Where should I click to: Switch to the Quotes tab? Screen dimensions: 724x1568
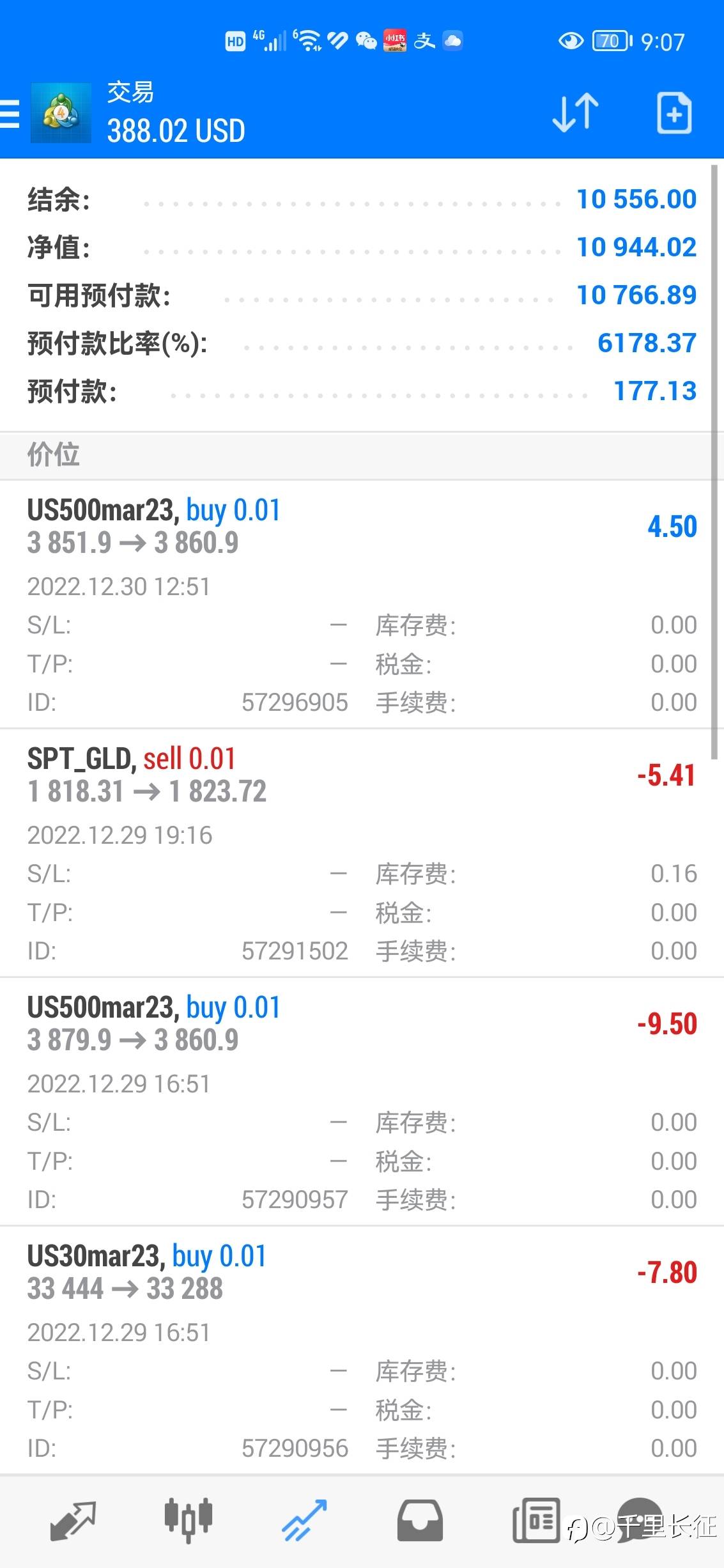point(73,1521)
